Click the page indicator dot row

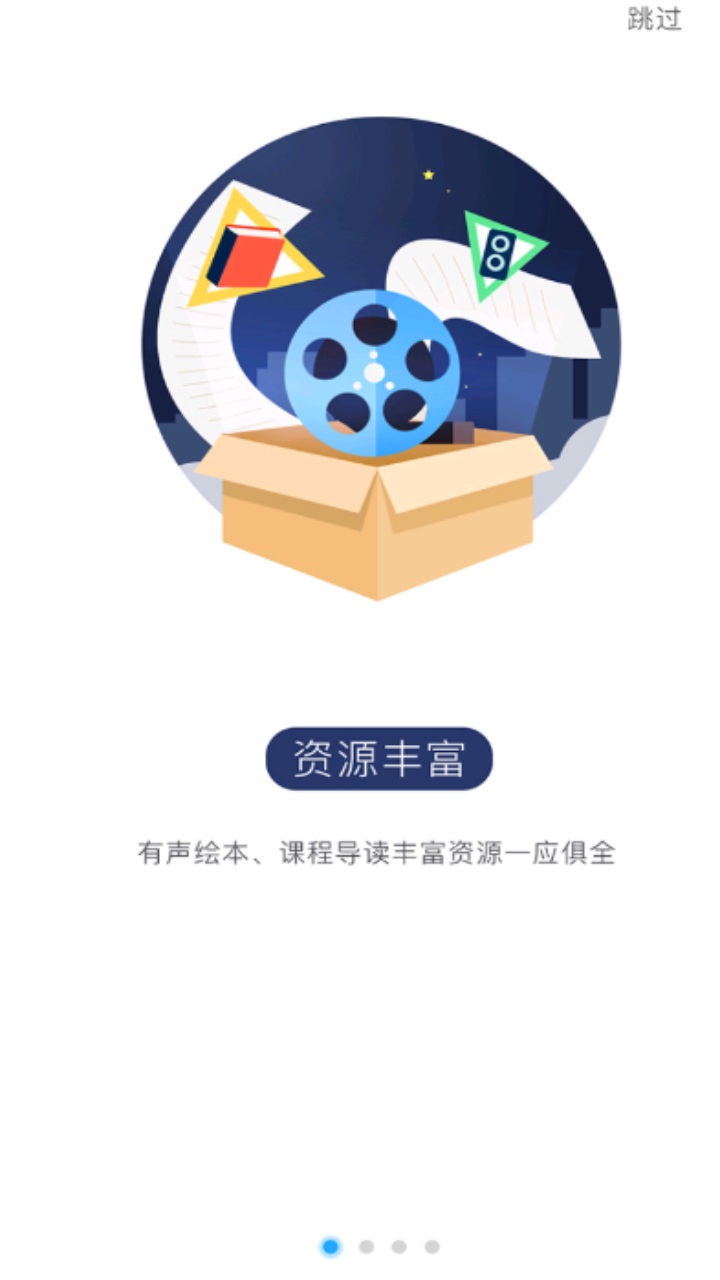(x=380, y=1246)
